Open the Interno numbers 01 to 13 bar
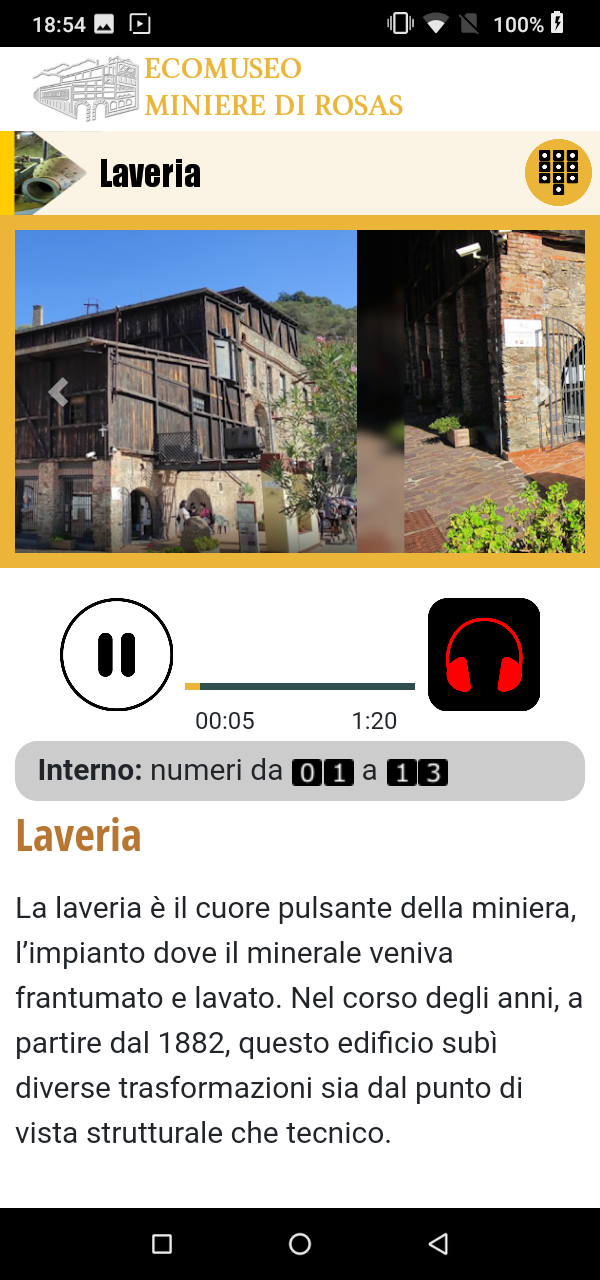The width and height of the screenshot is (600, 1280). pos(300,771)
